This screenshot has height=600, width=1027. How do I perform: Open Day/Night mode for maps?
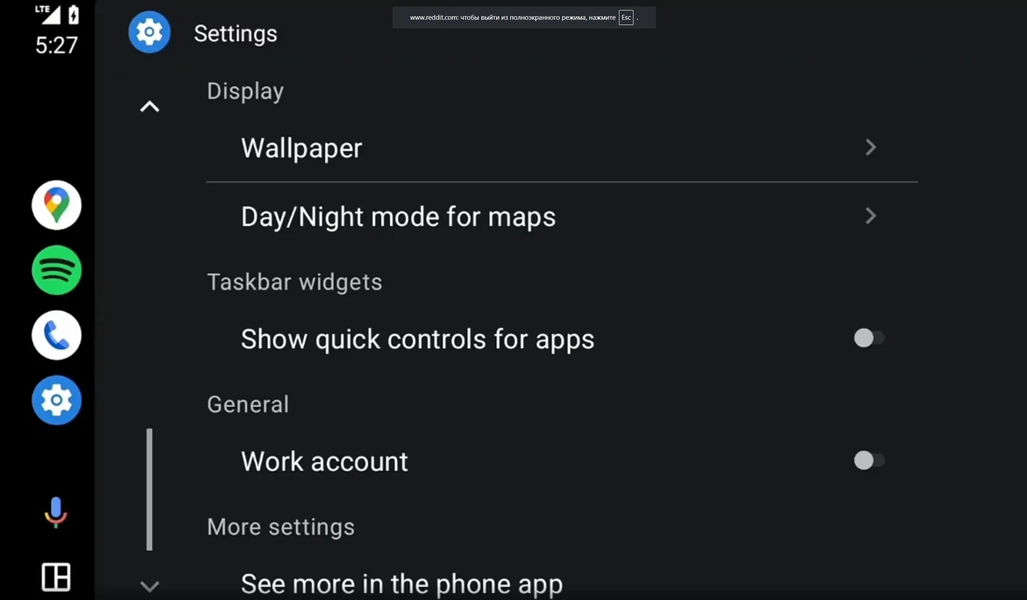pyautogui.click(x=560, y=216)
